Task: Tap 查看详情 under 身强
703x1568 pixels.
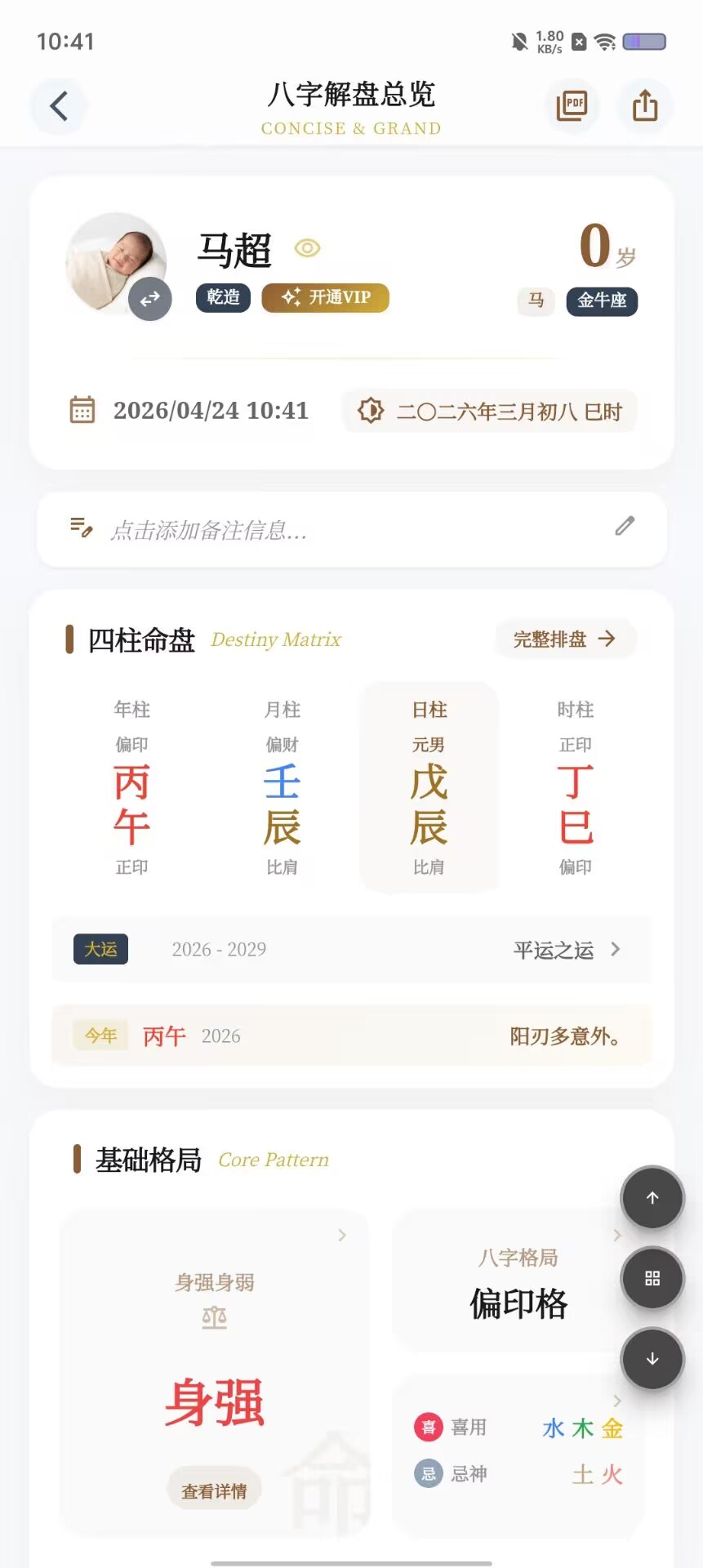Action: [214, 1491]
